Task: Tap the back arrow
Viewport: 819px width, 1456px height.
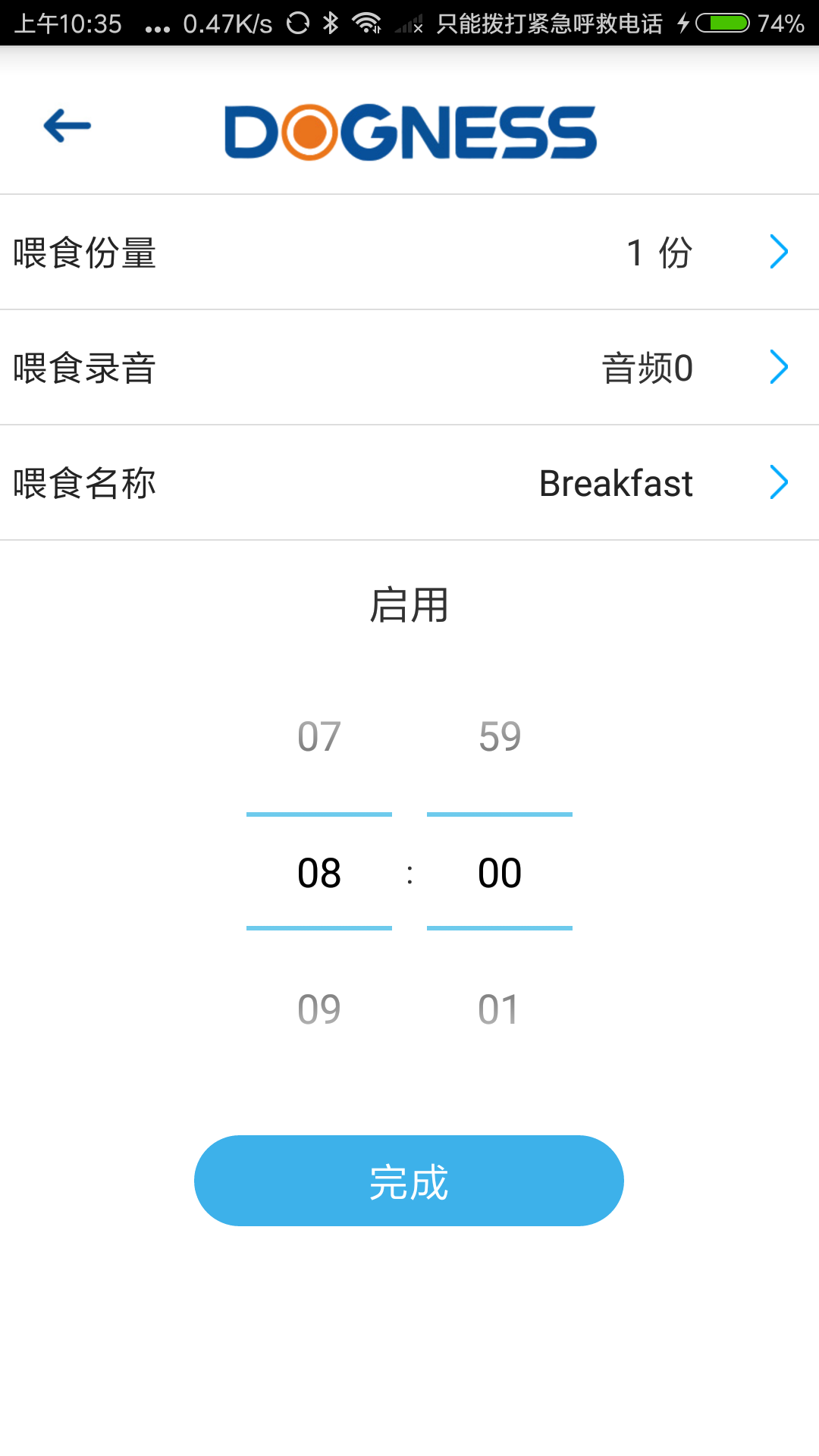Action: (67, 126)
